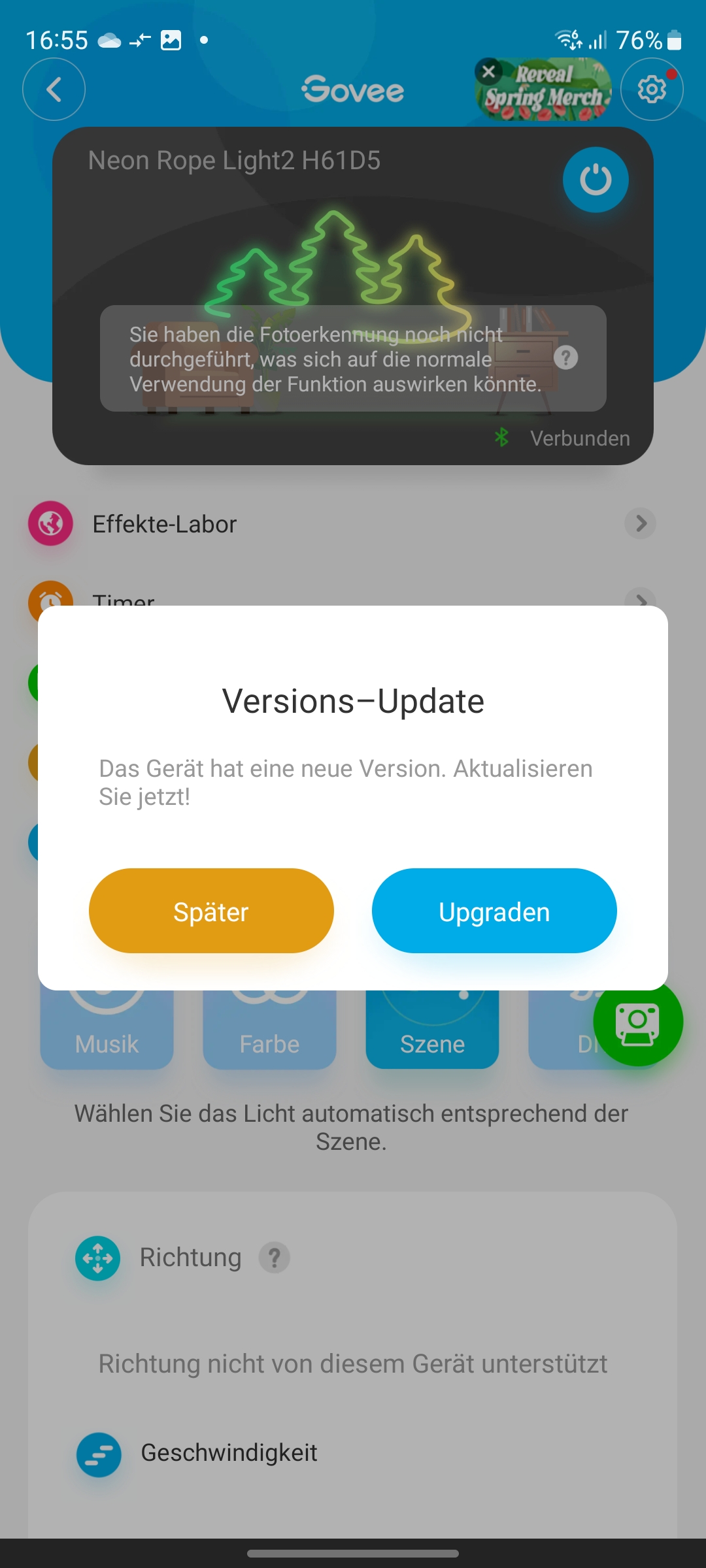706x1568 pixels.
Task: Tap Später to postpone the update
Action: pos(211,911)
